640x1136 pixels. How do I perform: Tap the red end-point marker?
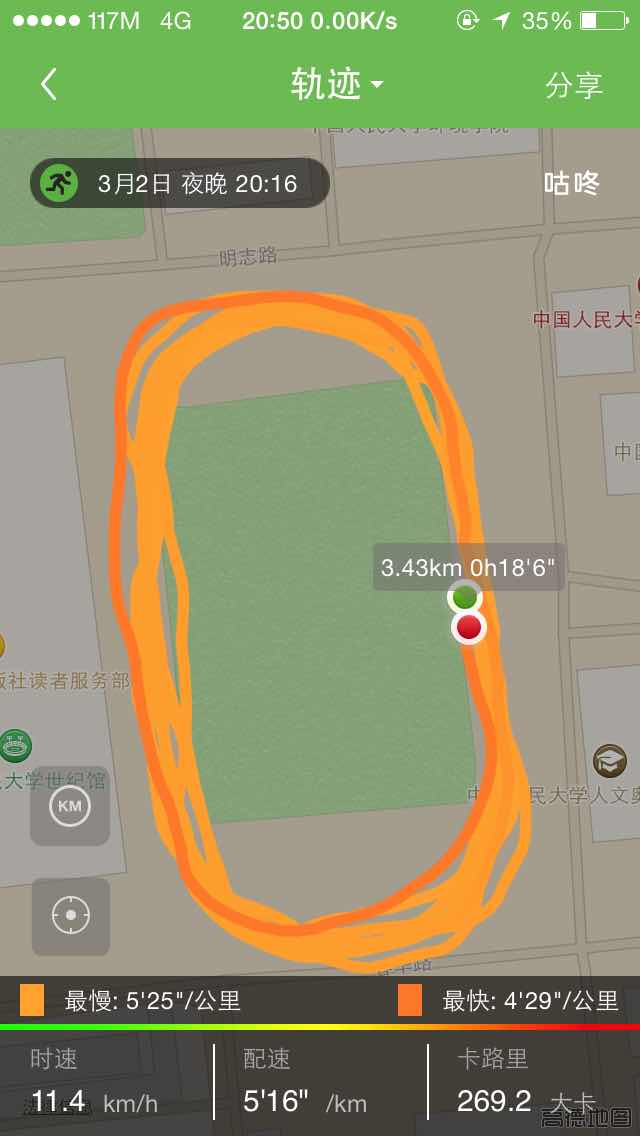469,627
